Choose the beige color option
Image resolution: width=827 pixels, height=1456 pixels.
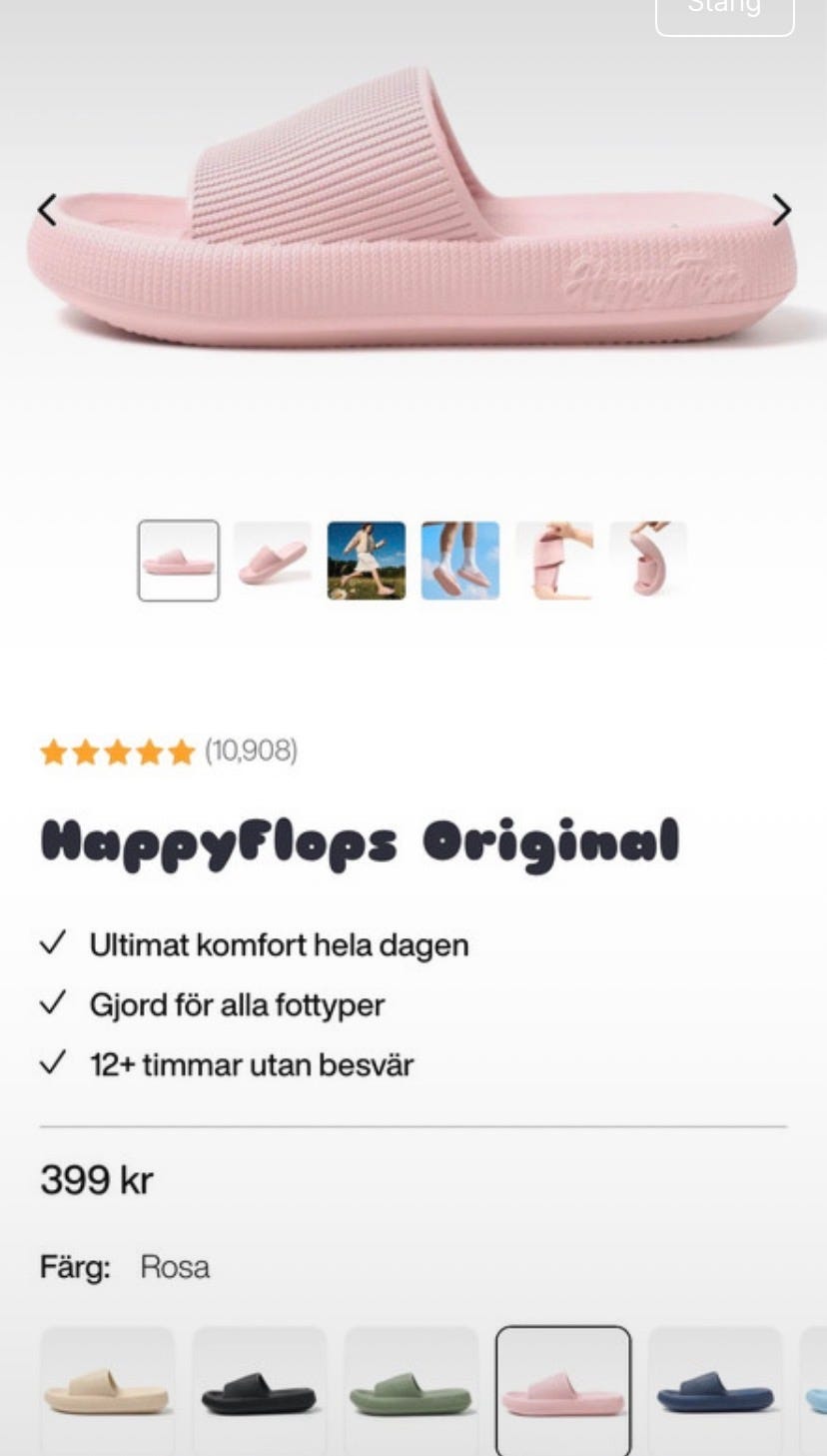point(107,1391)
